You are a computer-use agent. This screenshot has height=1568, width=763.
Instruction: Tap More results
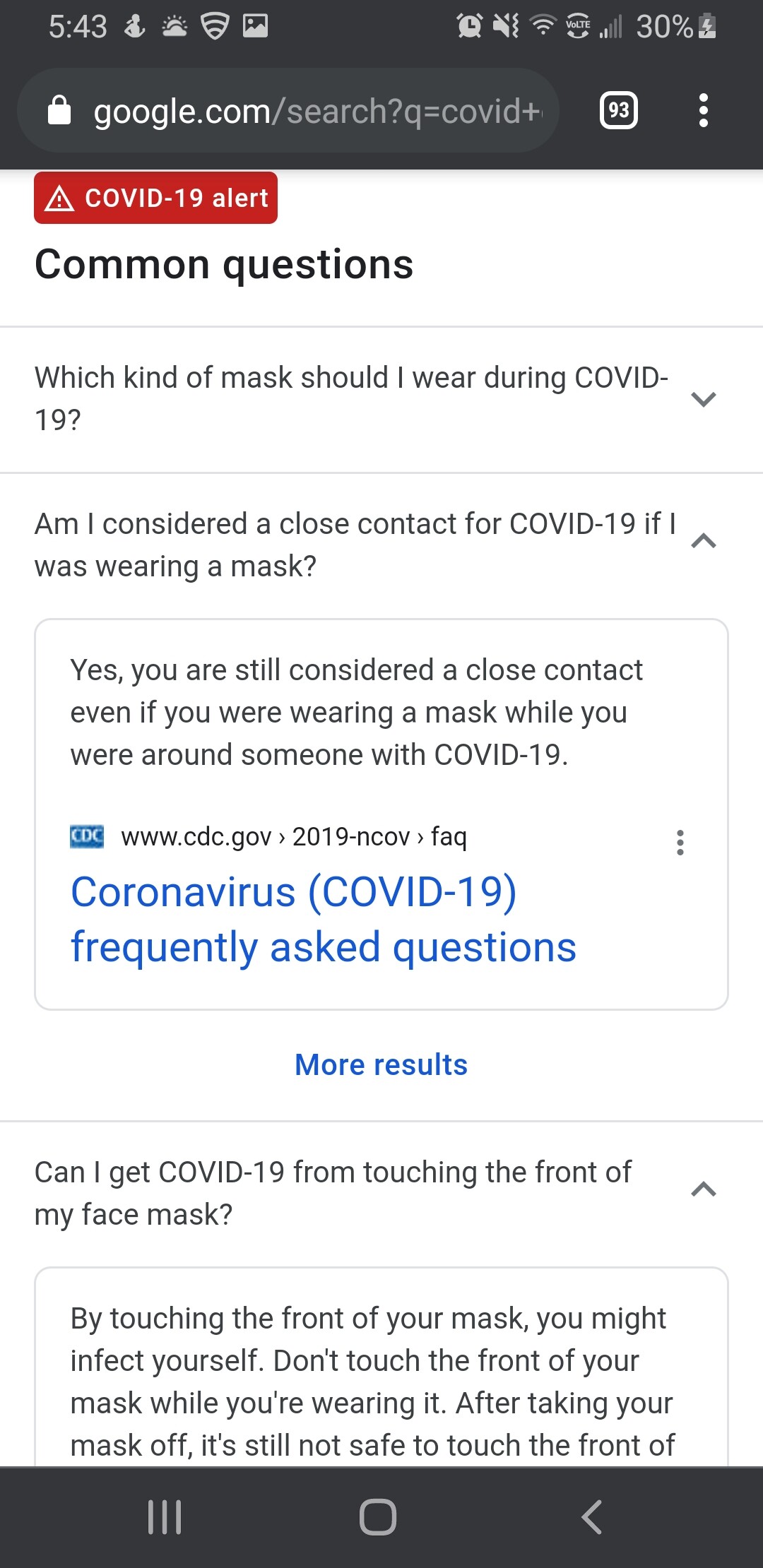coord(381,1064)
